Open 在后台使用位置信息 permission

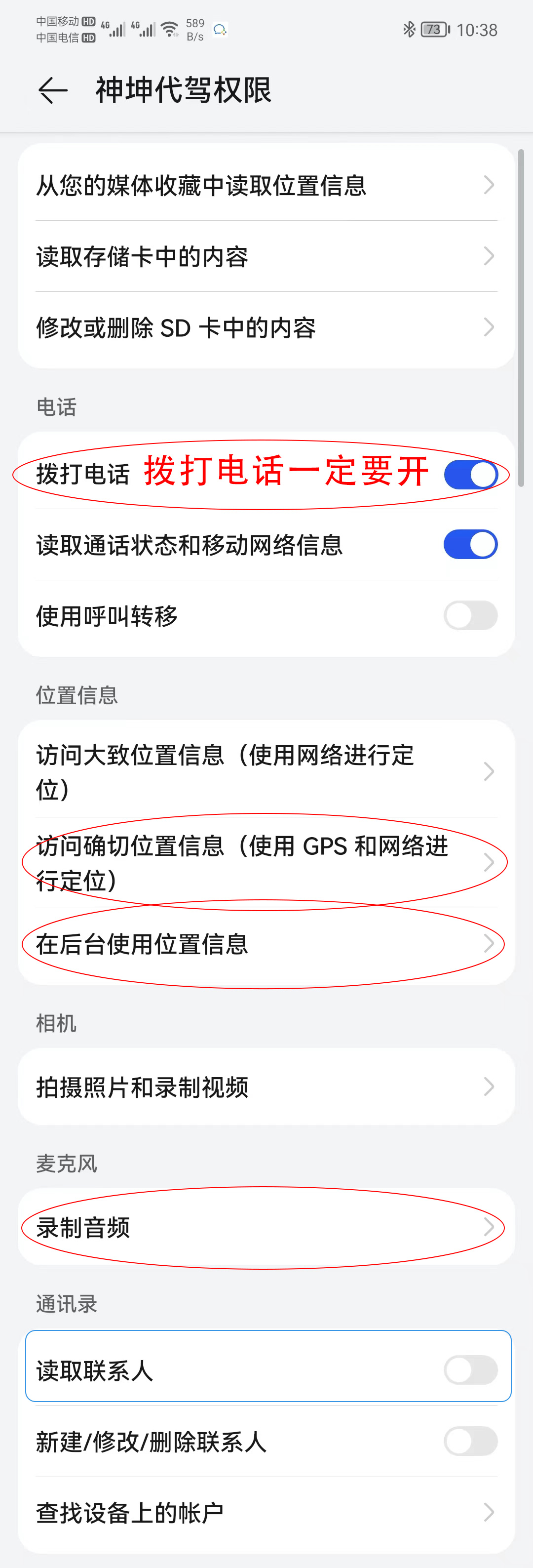(x=266, y=944)
